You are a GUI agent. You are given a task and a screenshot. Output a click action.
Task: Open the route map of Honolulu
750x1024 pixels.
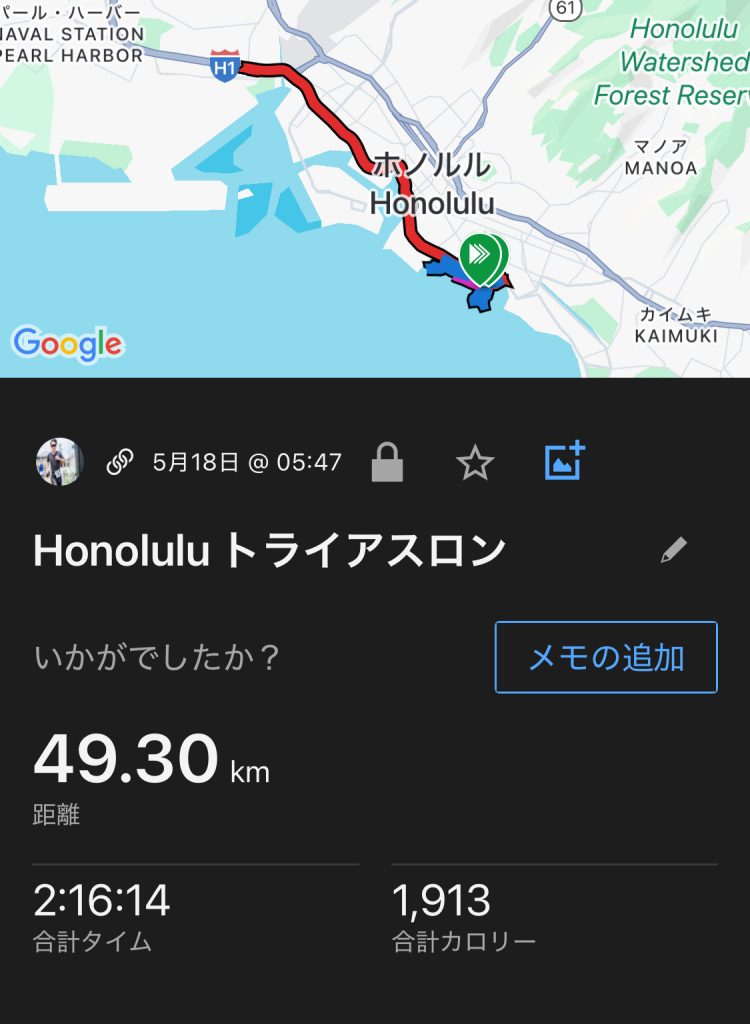pyautogui.click(x=375, y=188)
